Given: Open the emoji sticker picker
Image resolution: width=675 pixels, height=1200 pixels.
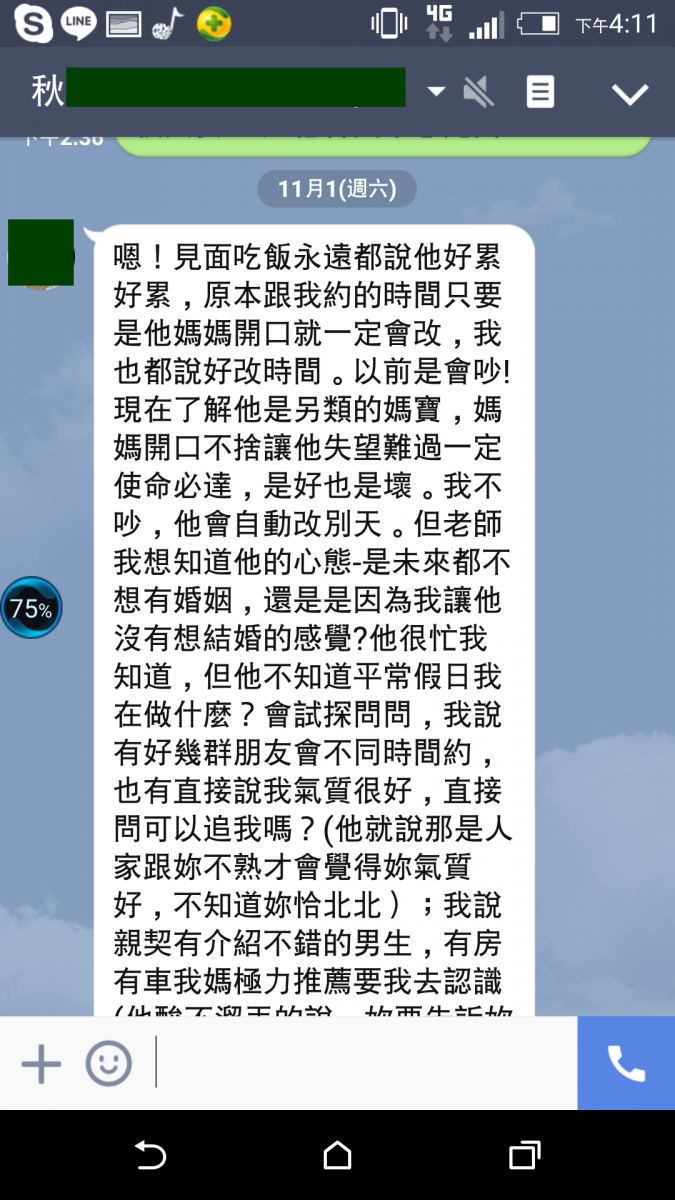Looking at the screenshot, I should (108, 1064).
